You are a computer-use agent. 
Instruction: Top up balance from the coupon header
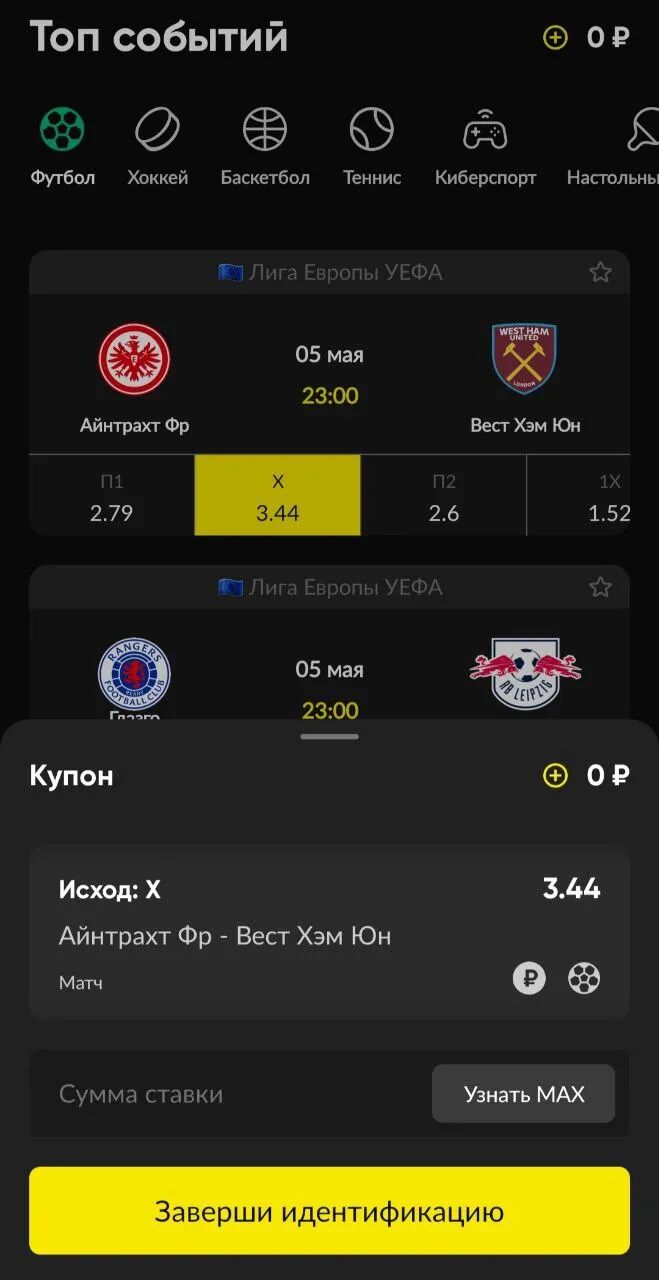coord(555,776)
